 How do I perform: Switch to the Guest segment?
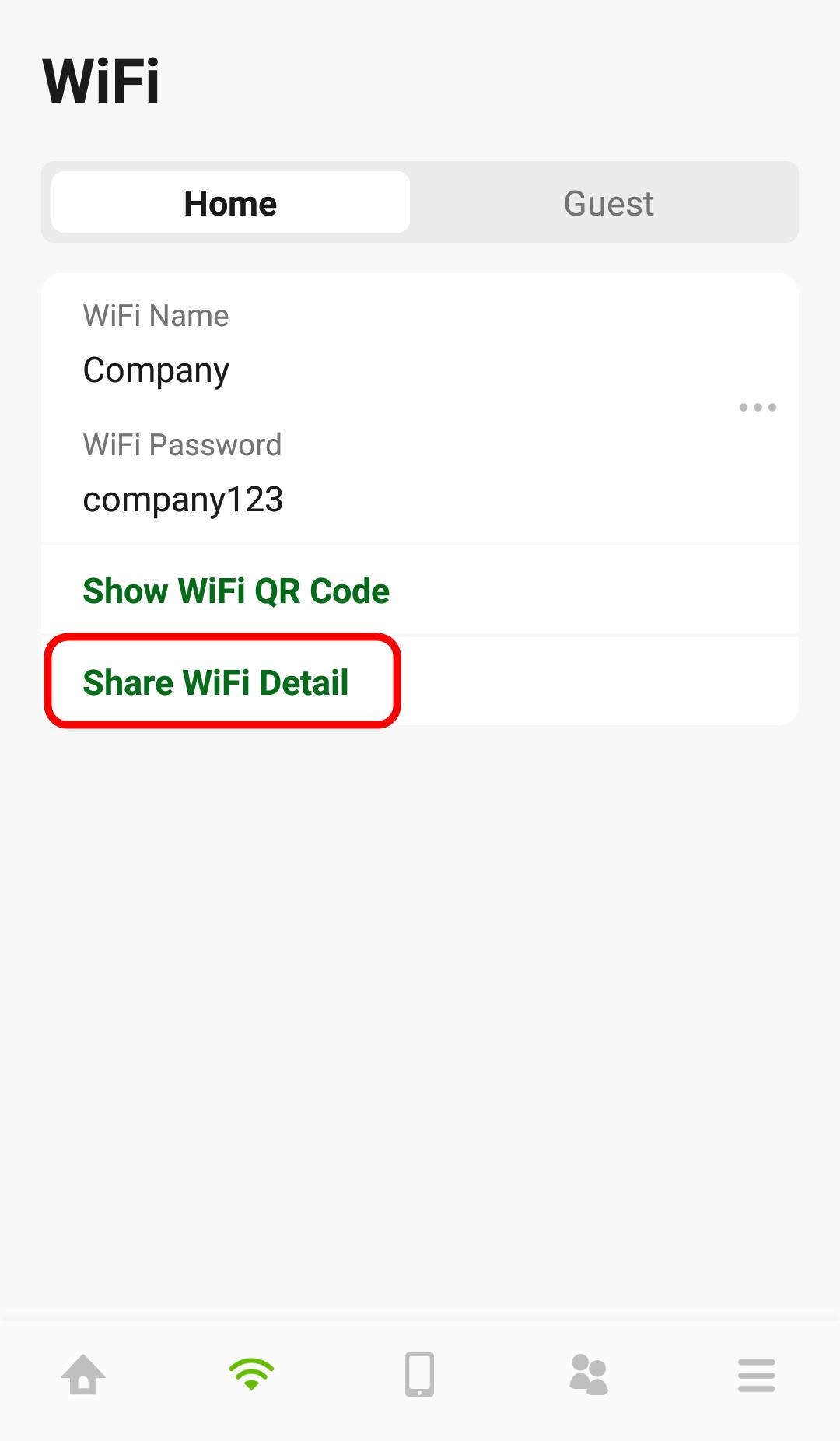608,203
